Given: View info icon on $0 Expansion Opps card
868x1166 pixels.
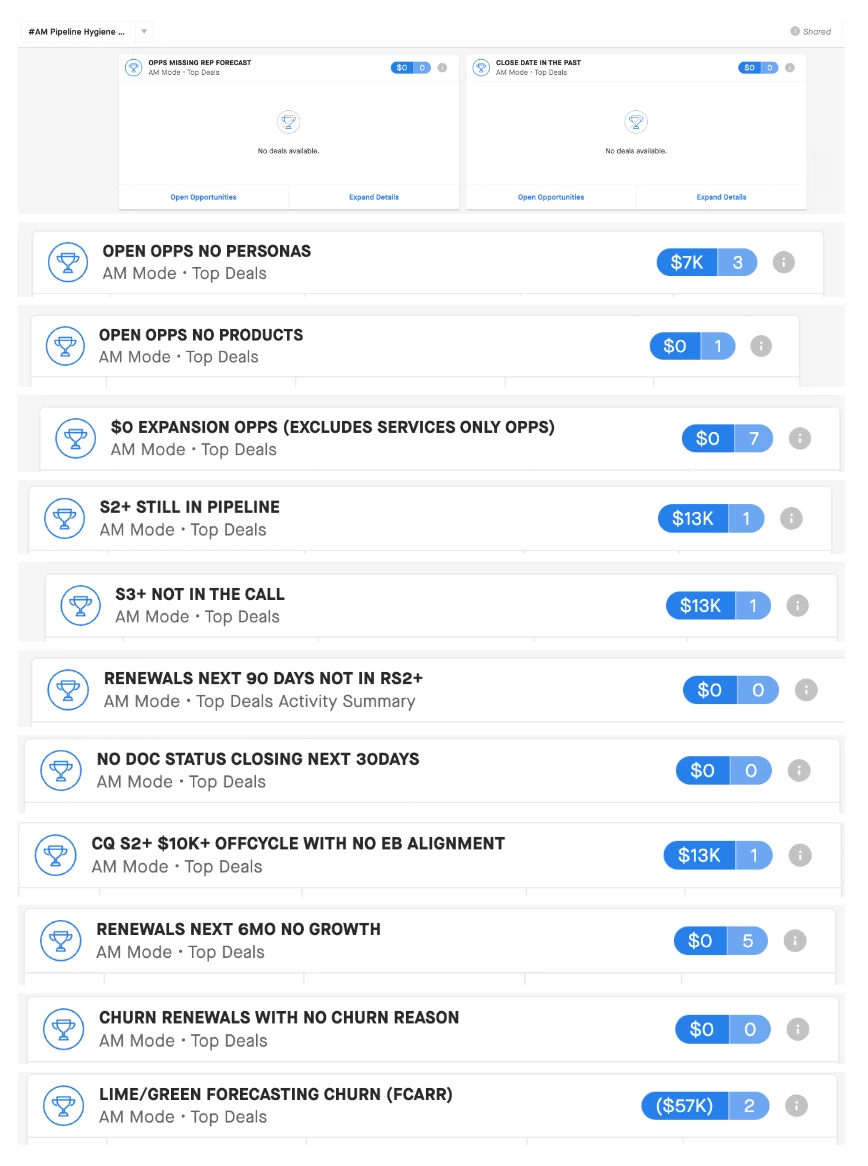Looking at the screenshot, I should coord(799,438).
